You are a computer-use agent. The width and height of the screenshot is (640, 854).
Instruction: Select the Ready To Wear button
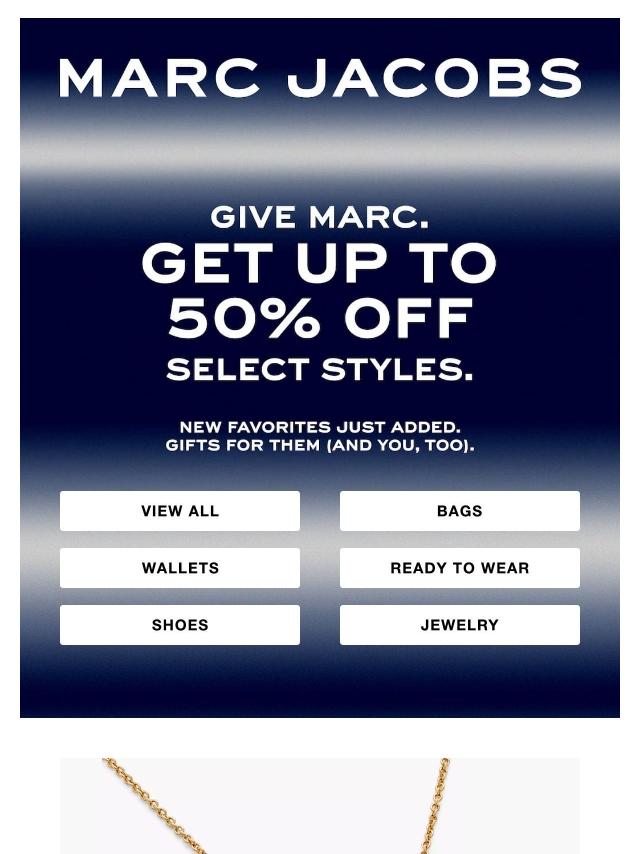click(459, 568)
